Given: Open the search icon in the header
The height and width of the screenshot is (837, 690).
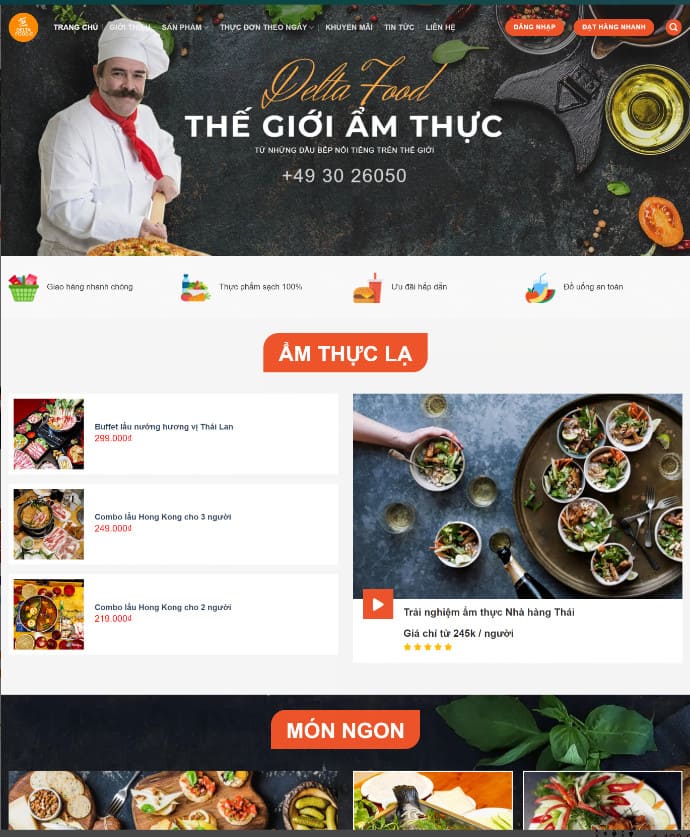Looking at the screenshot, I should click(673, 27).
